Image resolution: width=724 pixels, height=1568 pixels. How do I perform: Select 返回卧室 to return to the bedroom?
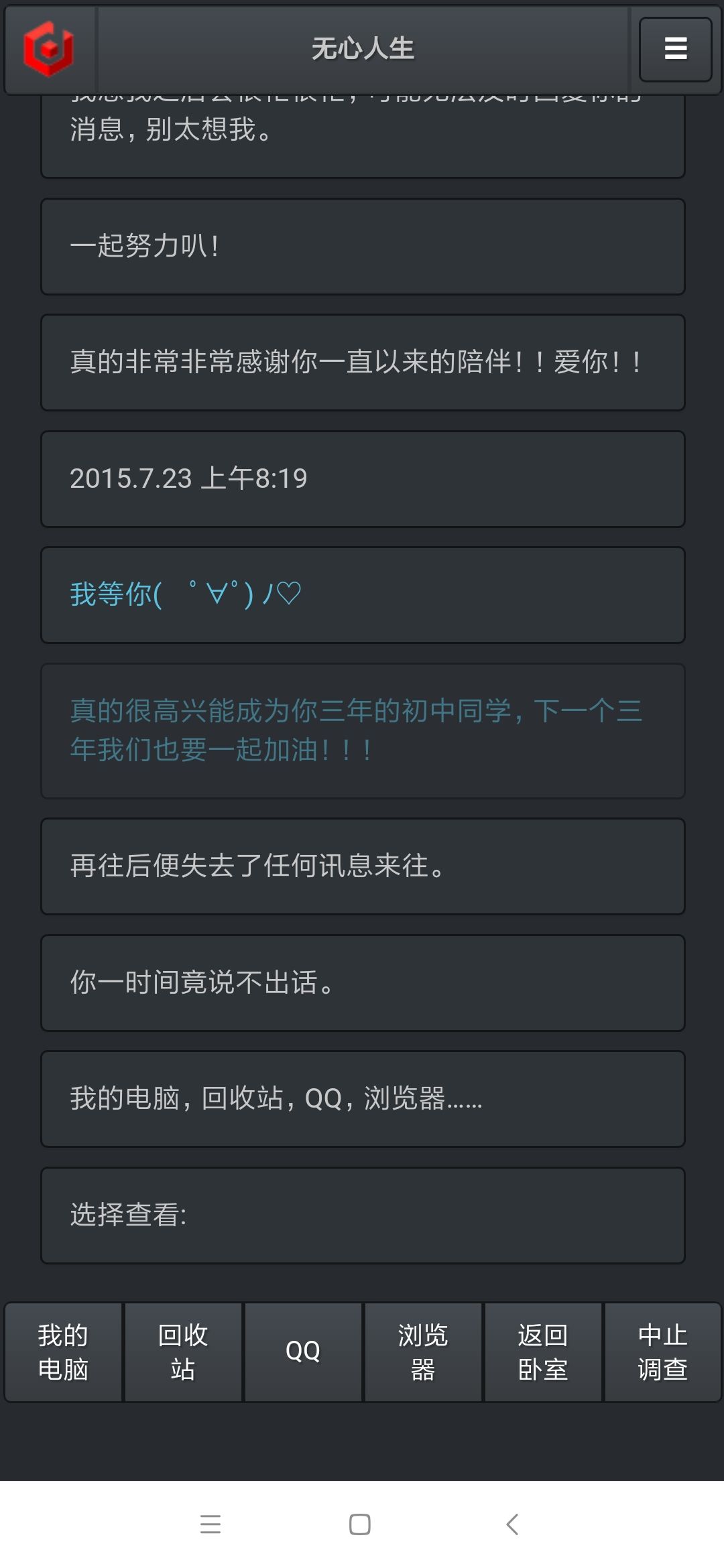[544, 1352]
